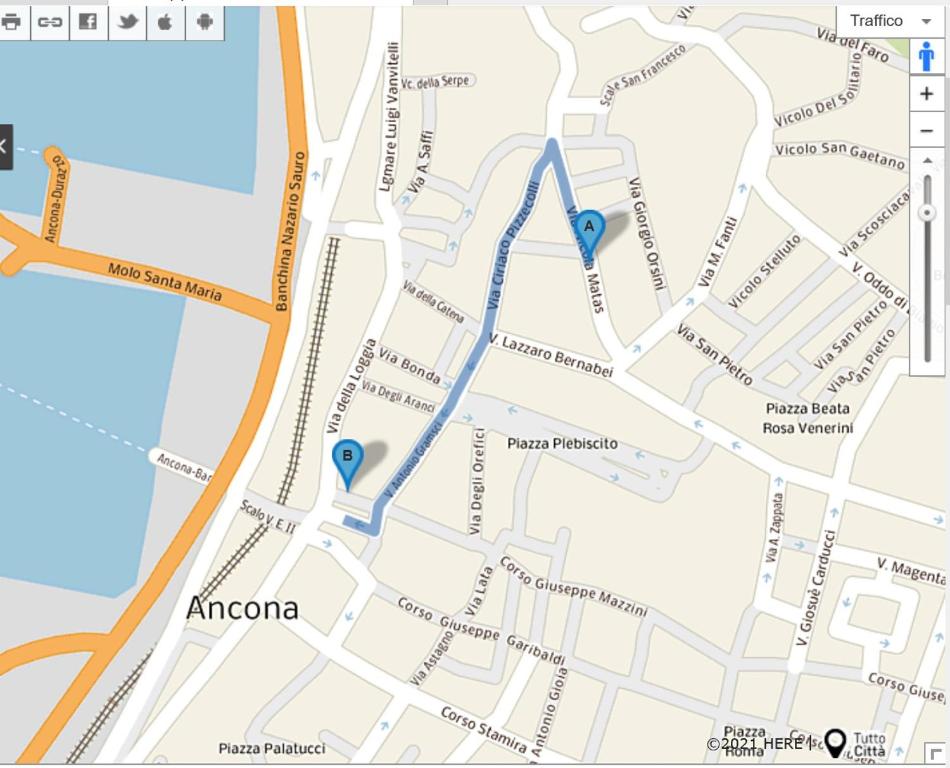The width and height of the screenshot is (950, 768).
Task: Expand the Traffico dropdown
Action: tap(890, 21)
